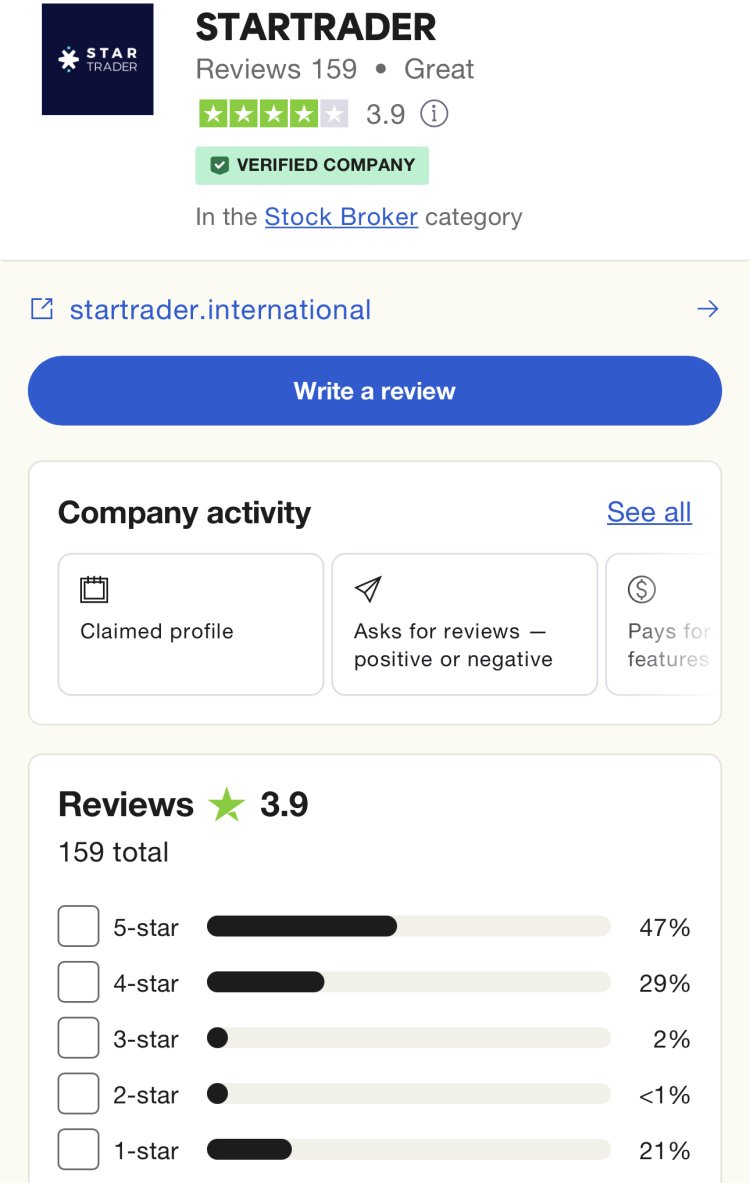Click the dollar-sign icon for paid features
This screenshot has height=1183, width=750.
click(640, 588)
